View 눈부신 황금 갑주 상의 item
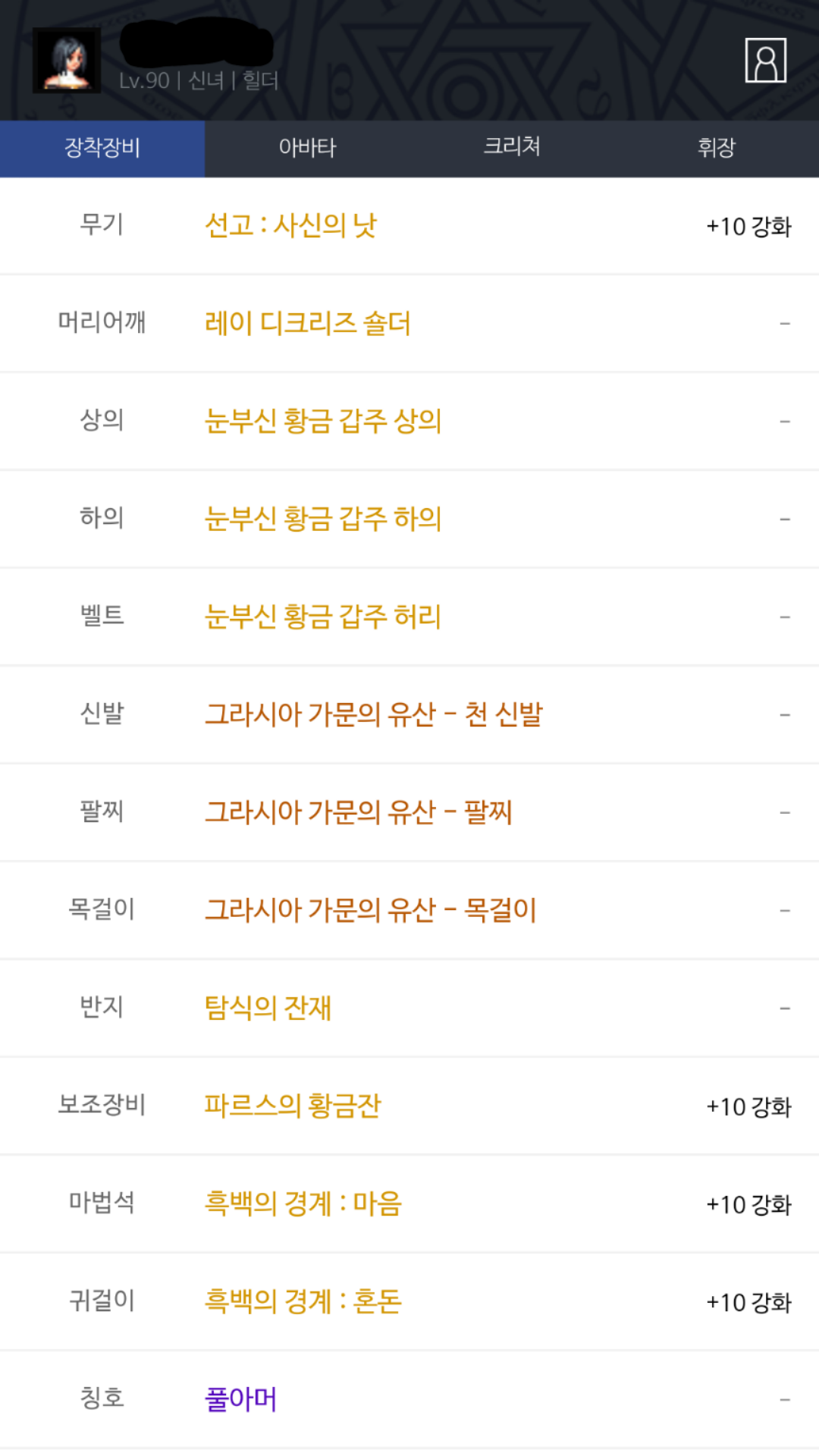Screen dimensions: 819x1456 pyautogui.click(x=323, y=421)
